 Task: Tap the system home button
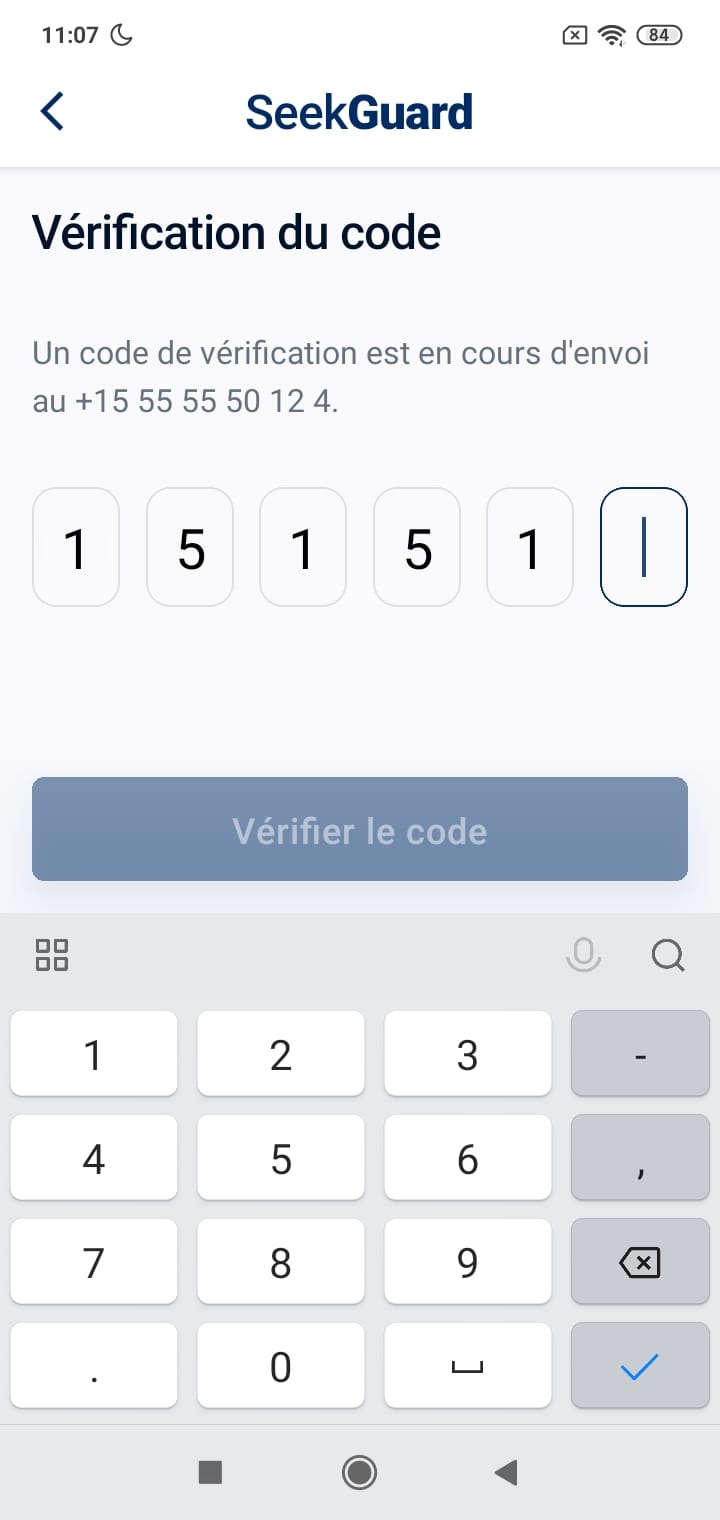tap(359, 1472)
